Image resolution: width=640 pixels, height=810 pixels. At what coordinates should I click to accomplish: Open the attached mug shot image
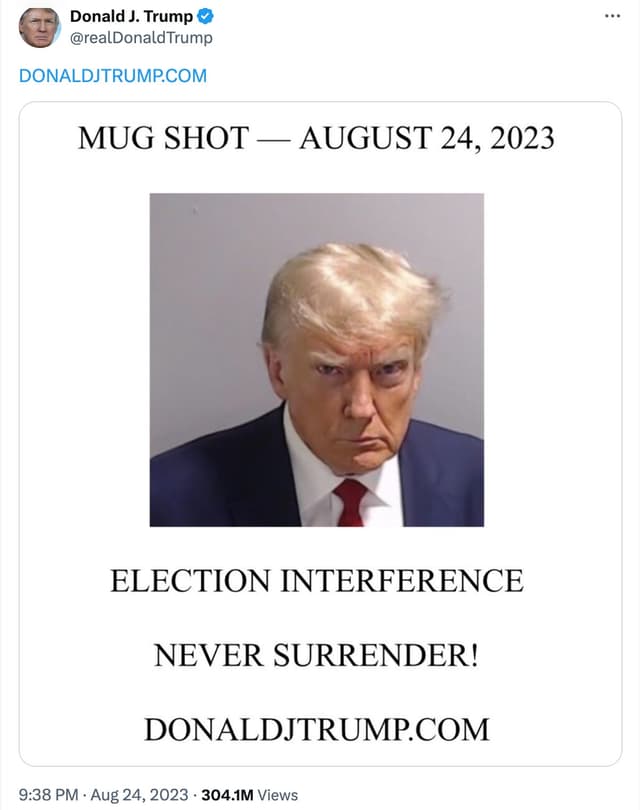320,432
